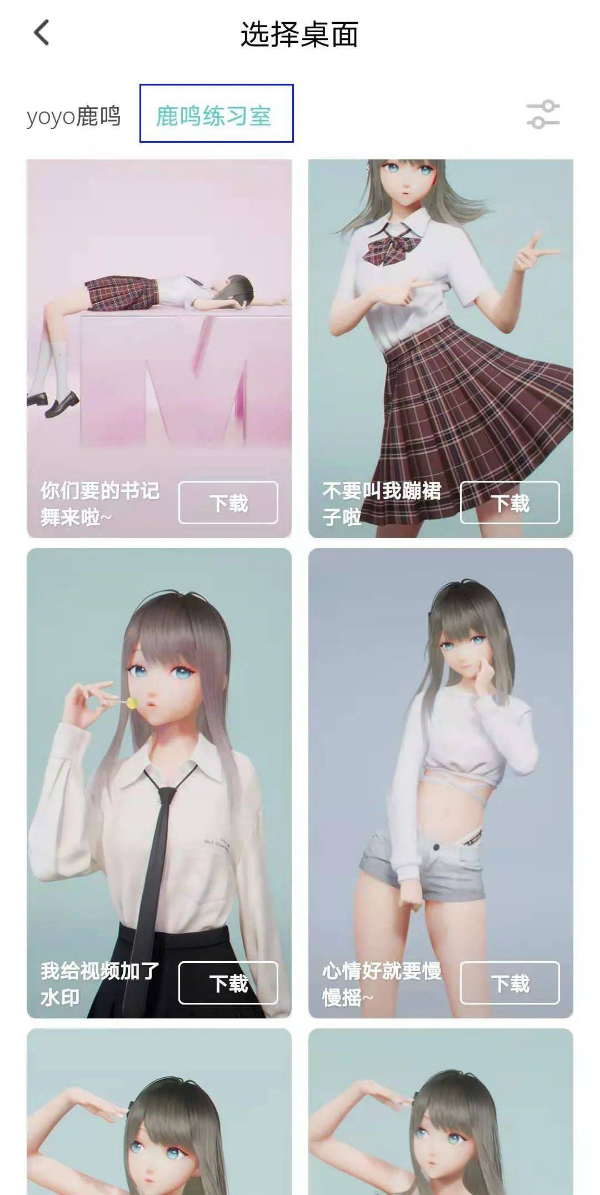Image resolution: width=600 pixels, height=1195 pixels.
Task: Go back using the top-left arrow
Action: (41, 33)
